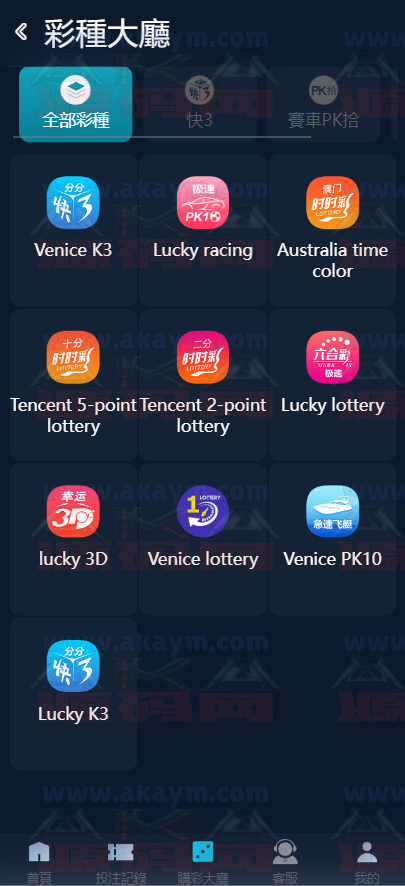Open Tencent 5-point lottery

[x=73, y=385]
